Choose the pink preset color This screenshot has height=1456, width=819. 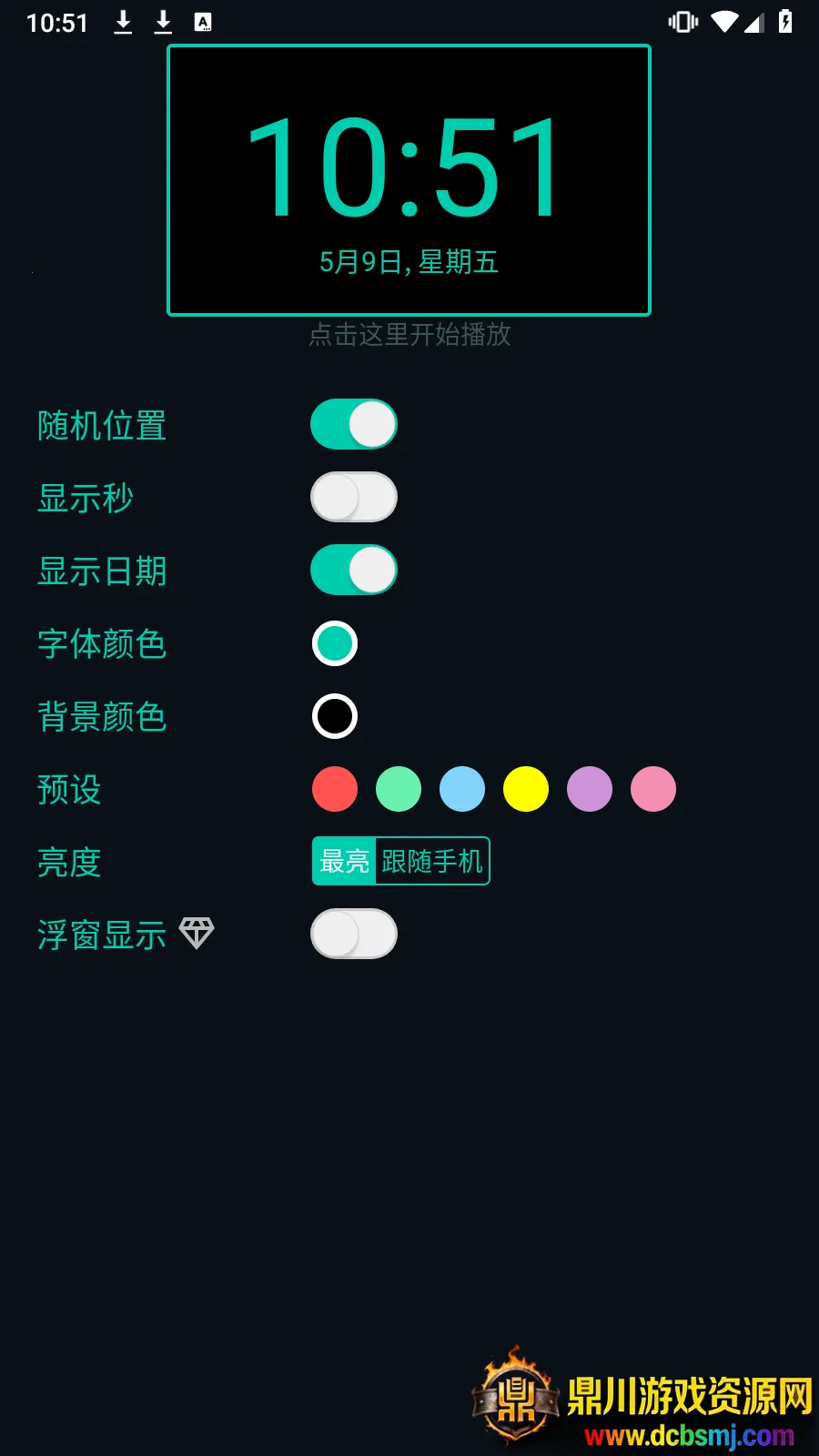pos(653,789)
